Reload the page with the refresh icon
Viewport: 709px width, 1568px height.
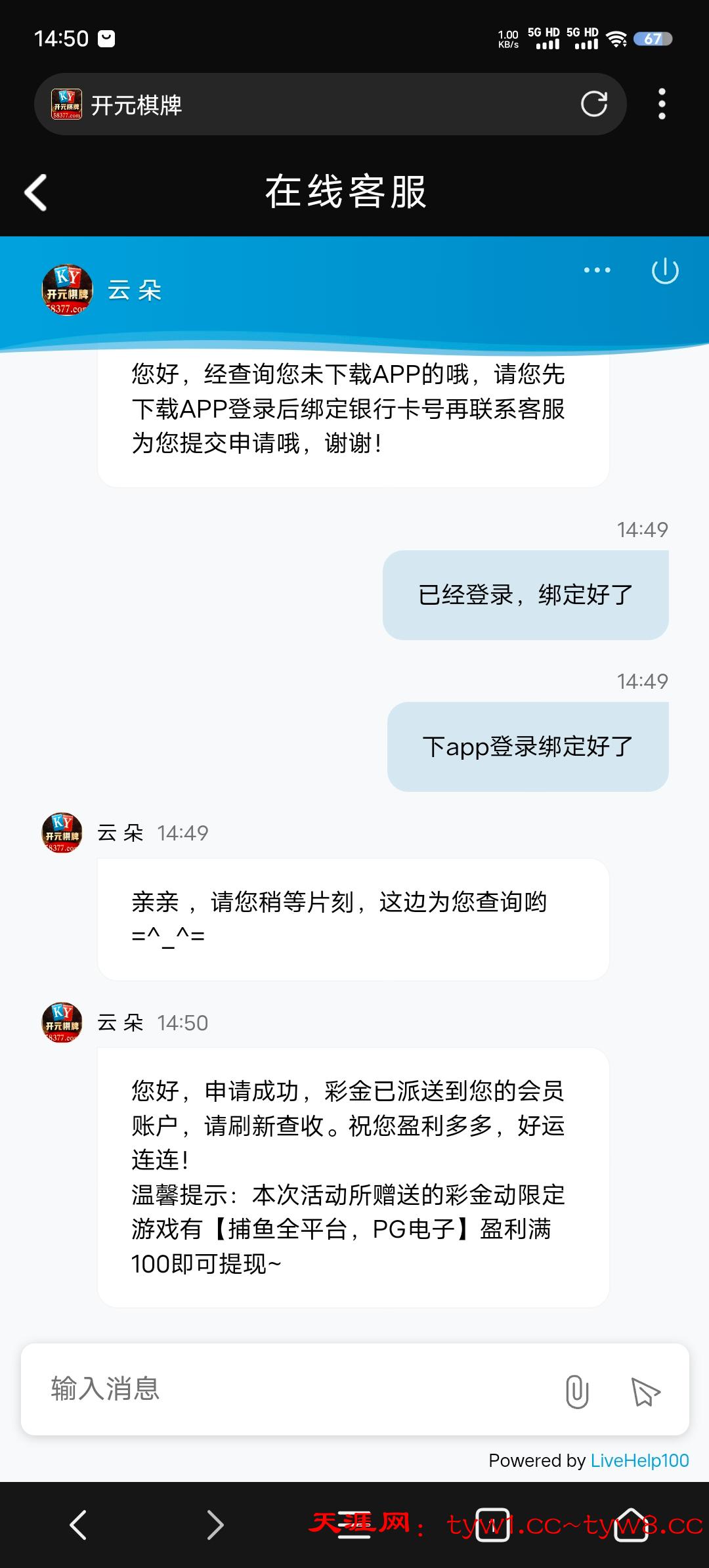pyautogui.click(x=593, y=104)
